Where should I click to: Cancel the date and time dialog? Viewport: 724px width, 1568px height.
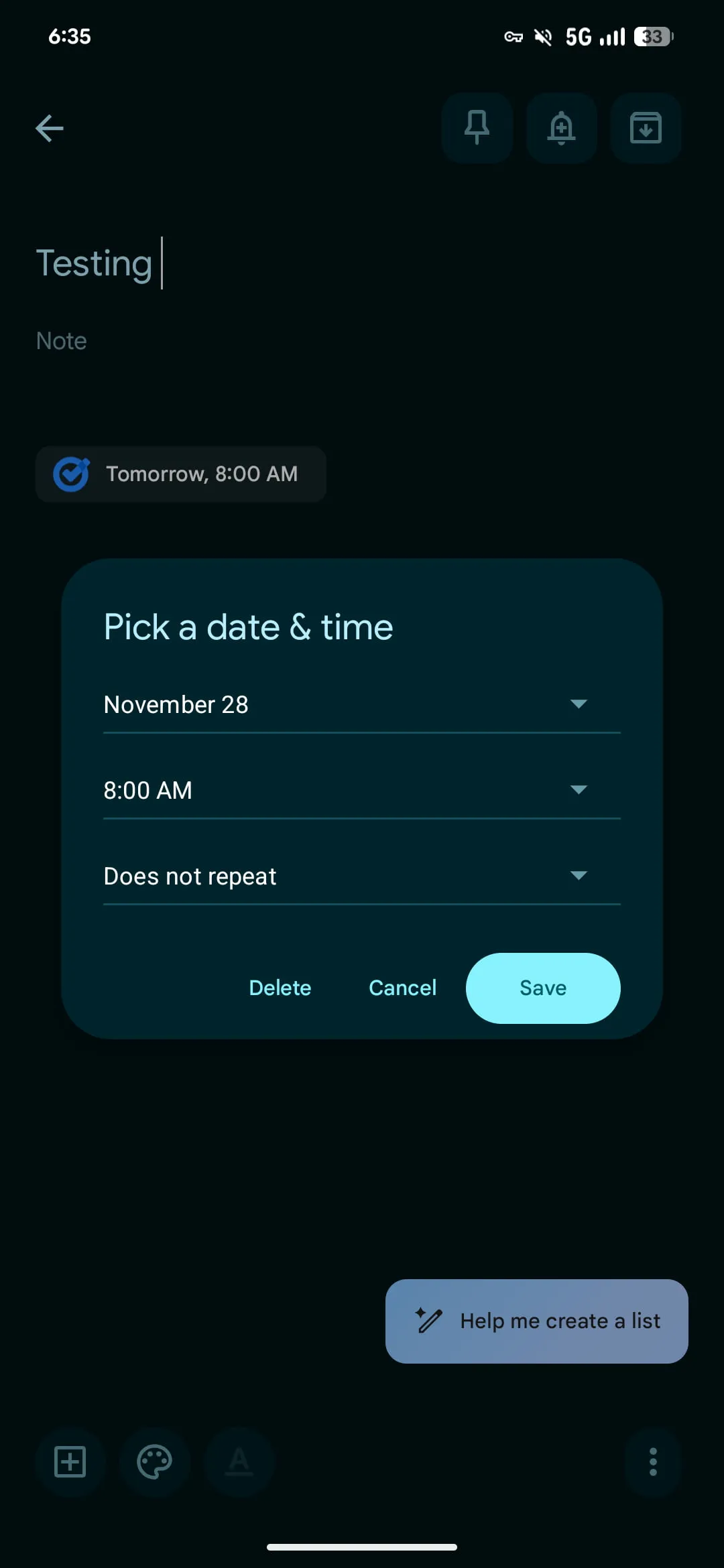pyautogui.click(x=402, y=988)
